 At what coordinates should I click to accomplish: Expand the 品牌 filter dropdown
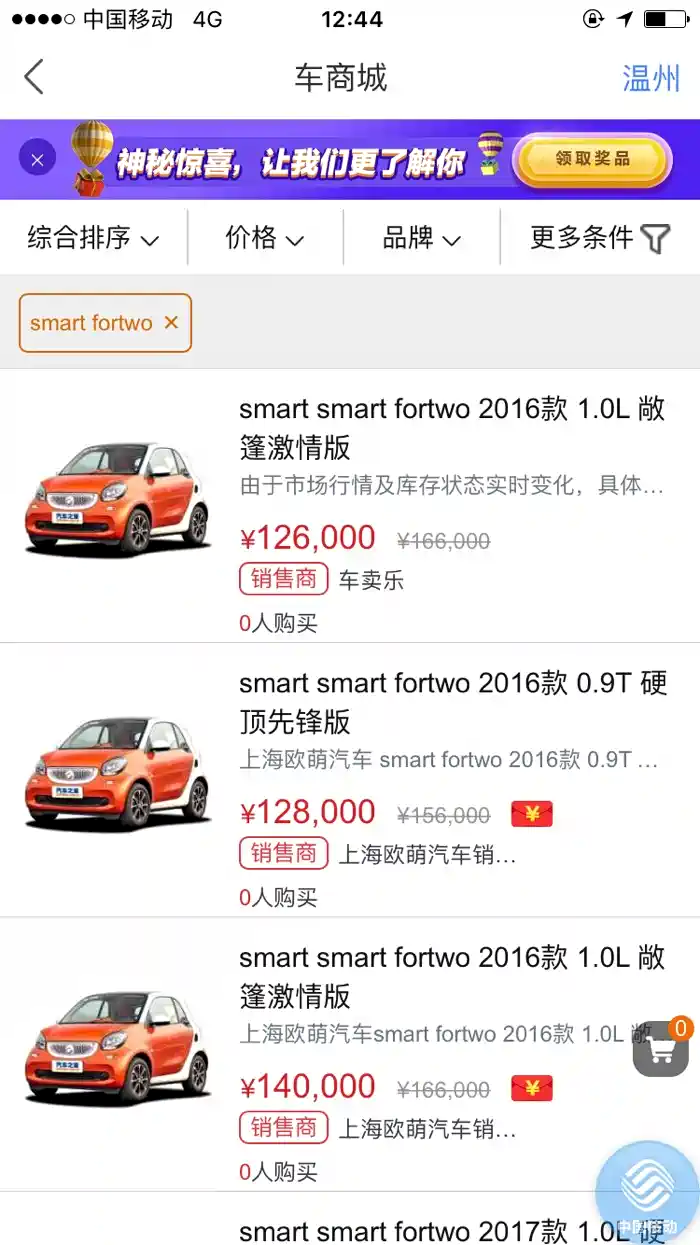[x=421, y=238]
